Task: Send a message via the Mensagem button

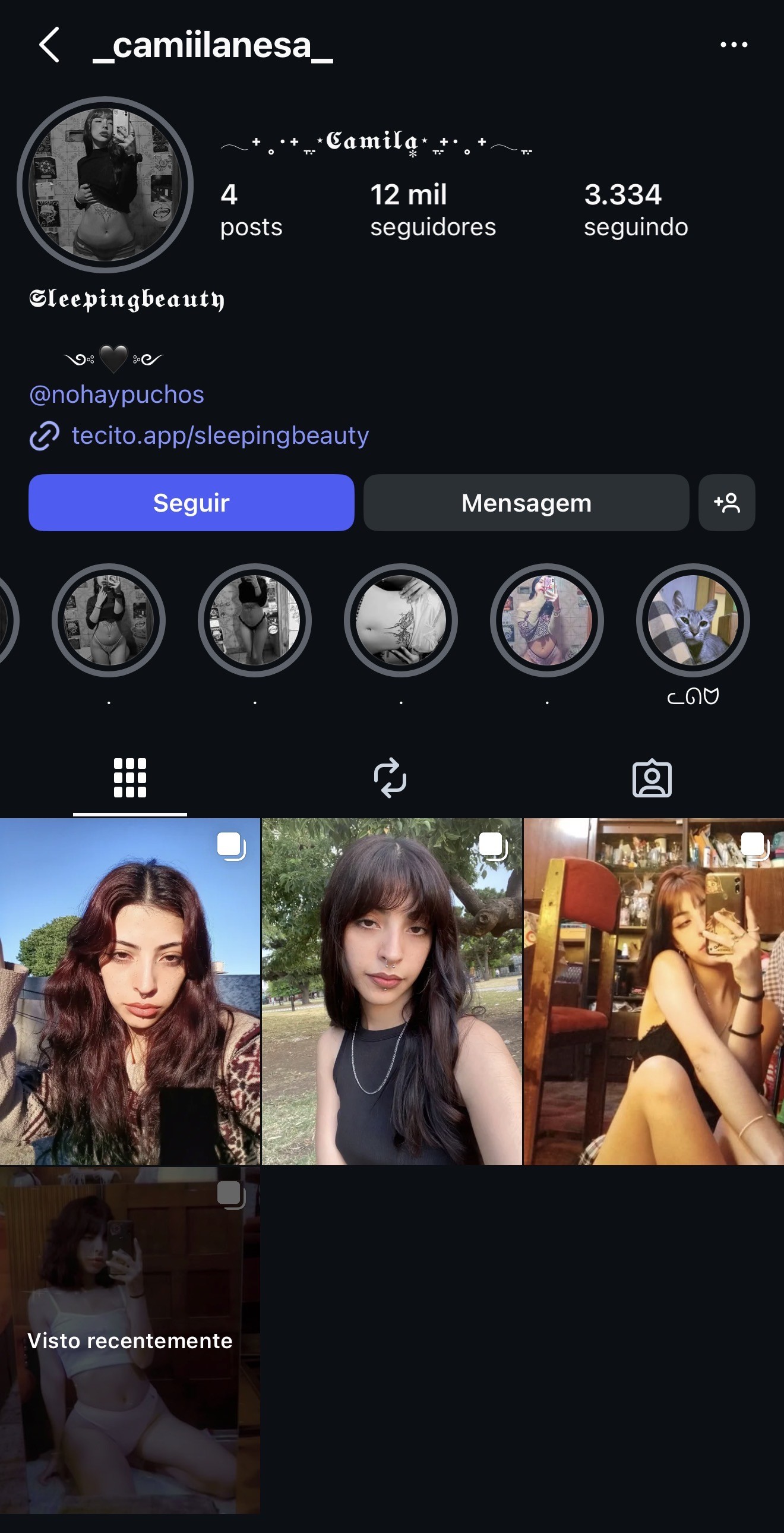Action: click(x=526, y=503)
